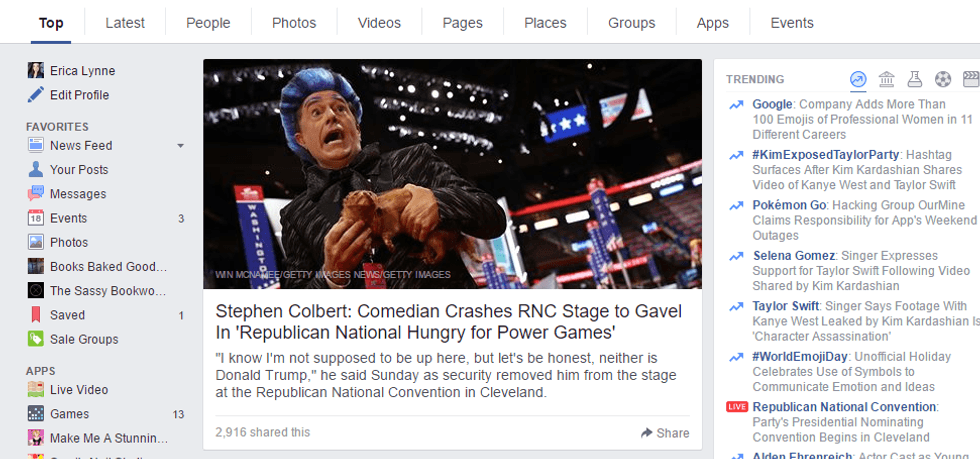The height and width of the screenshot is (459, 980).
Task: Open Messages in the sidebar
Action: coord(78,194)
